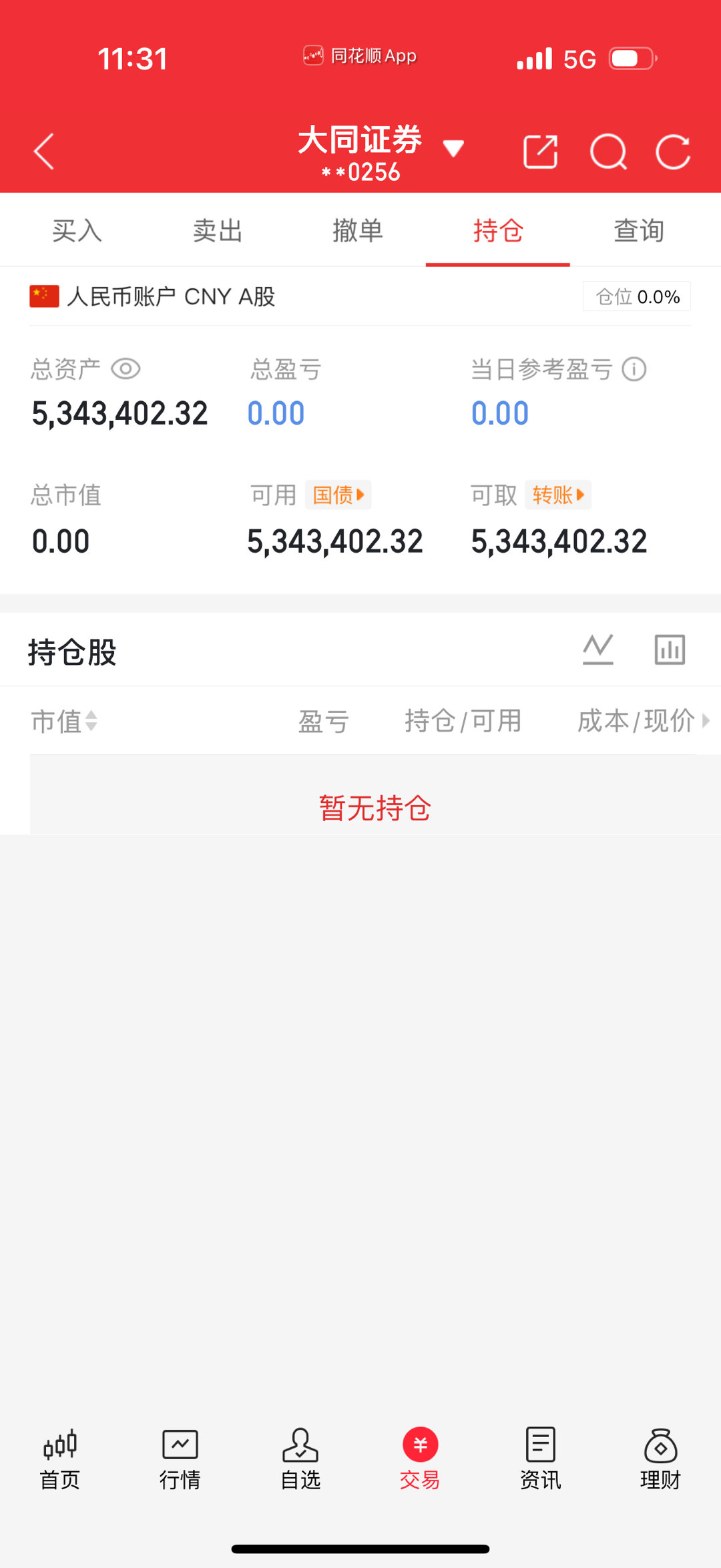This screenshot has height=1568, width=721.
Task: Expand the 成本/现价 column chevron
Action: [x=708, y=721]
